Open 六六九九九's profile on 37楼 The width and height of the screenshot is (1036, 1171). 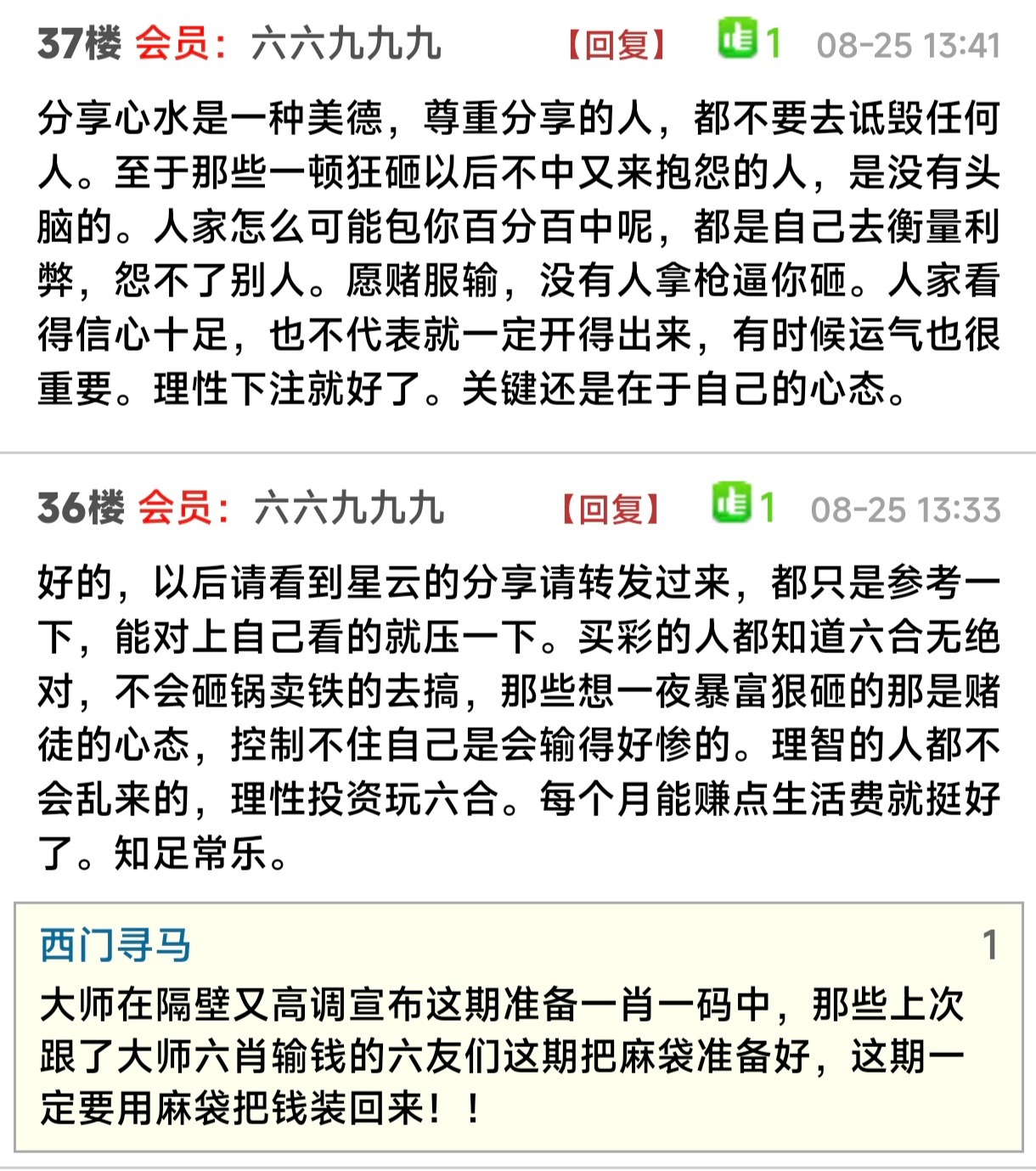click(346, 44)
